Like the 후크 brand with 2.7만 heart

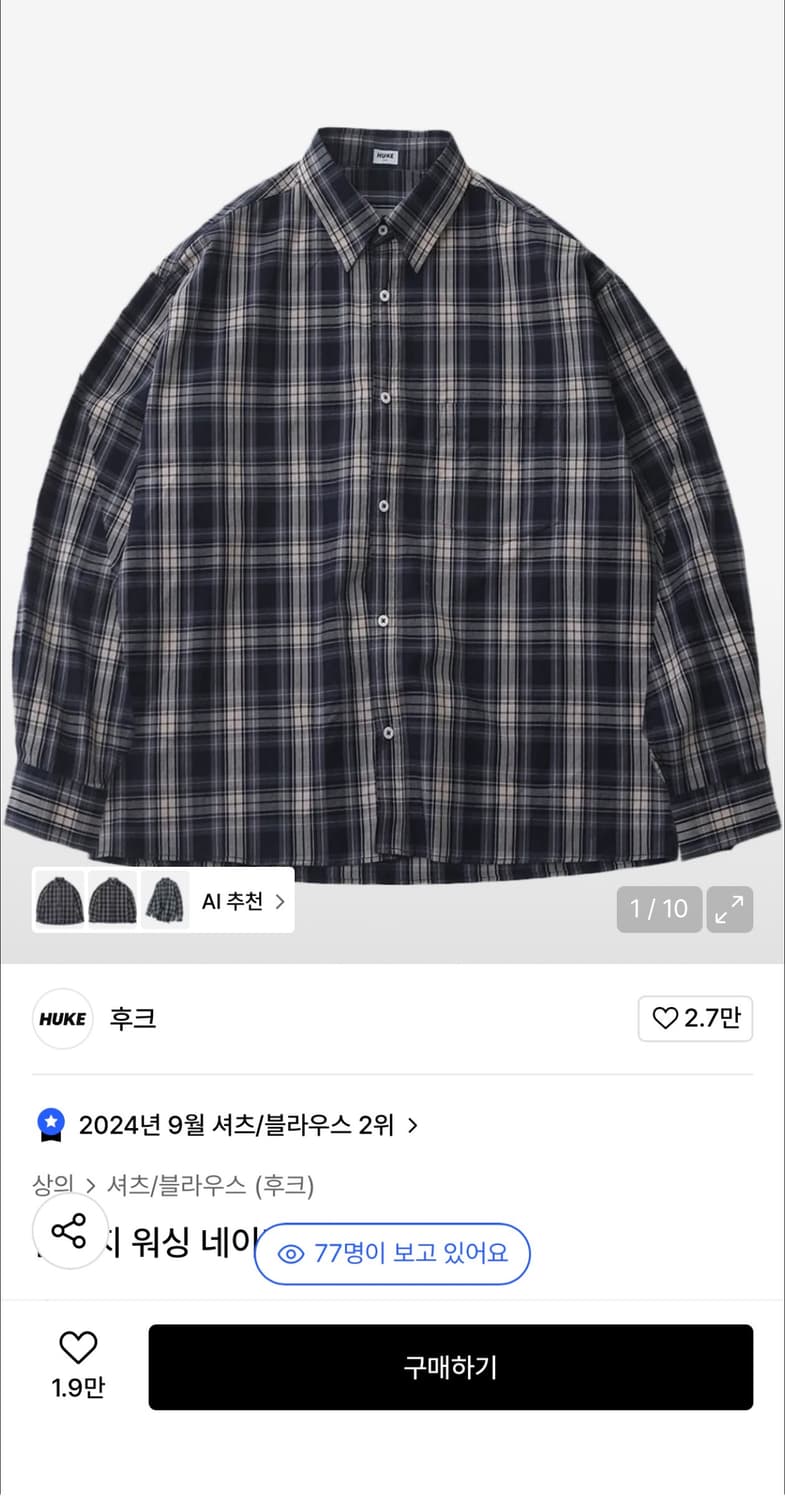[x=696, y=1019]
